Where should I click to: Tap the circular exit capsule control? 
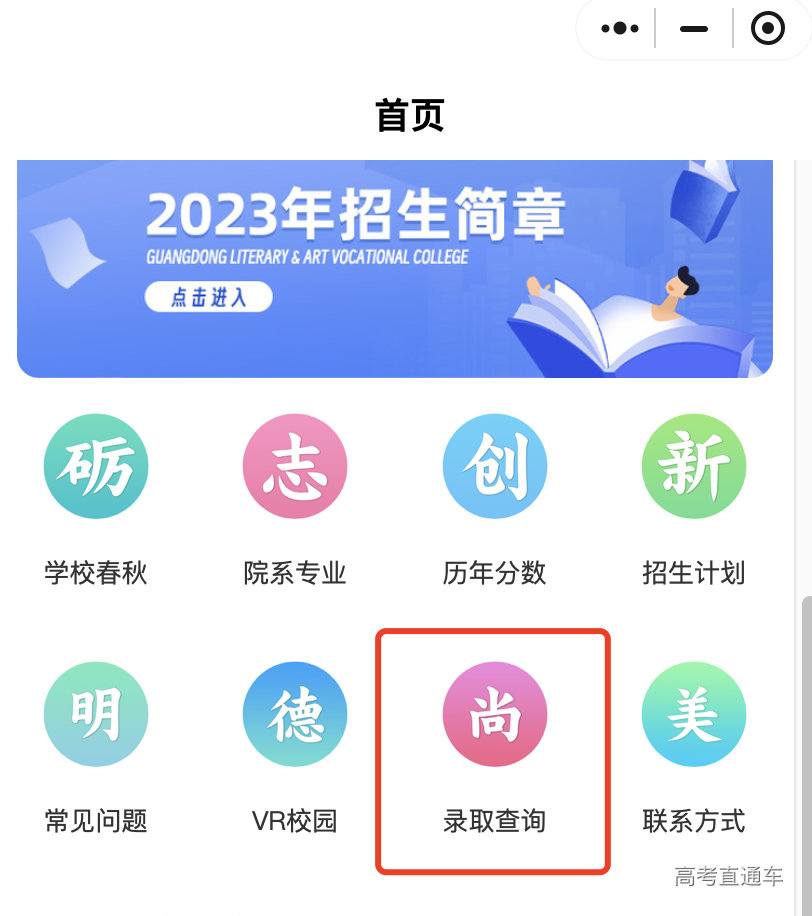coord(766,28)
